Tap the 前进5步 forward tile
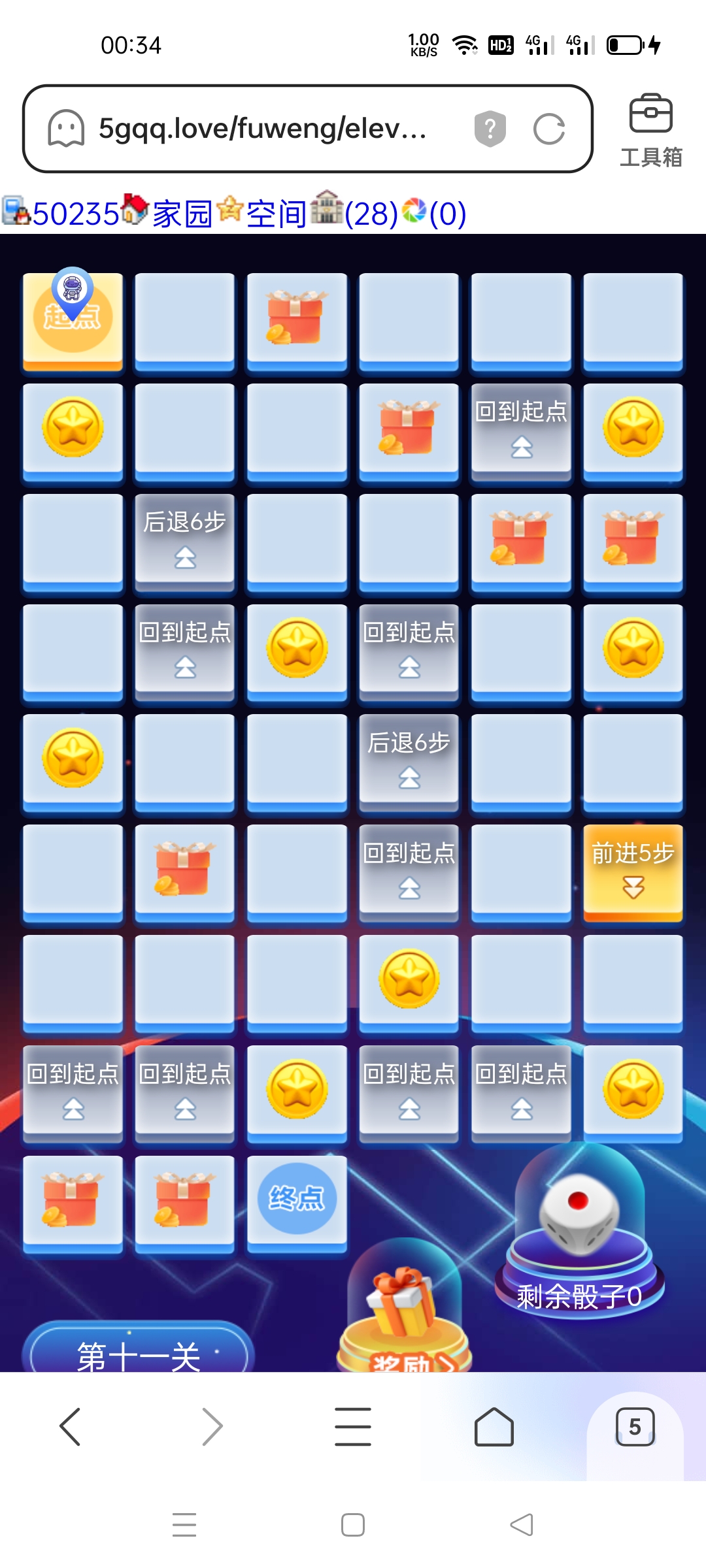Screen dimensions: 706x1568 point(633,872)
